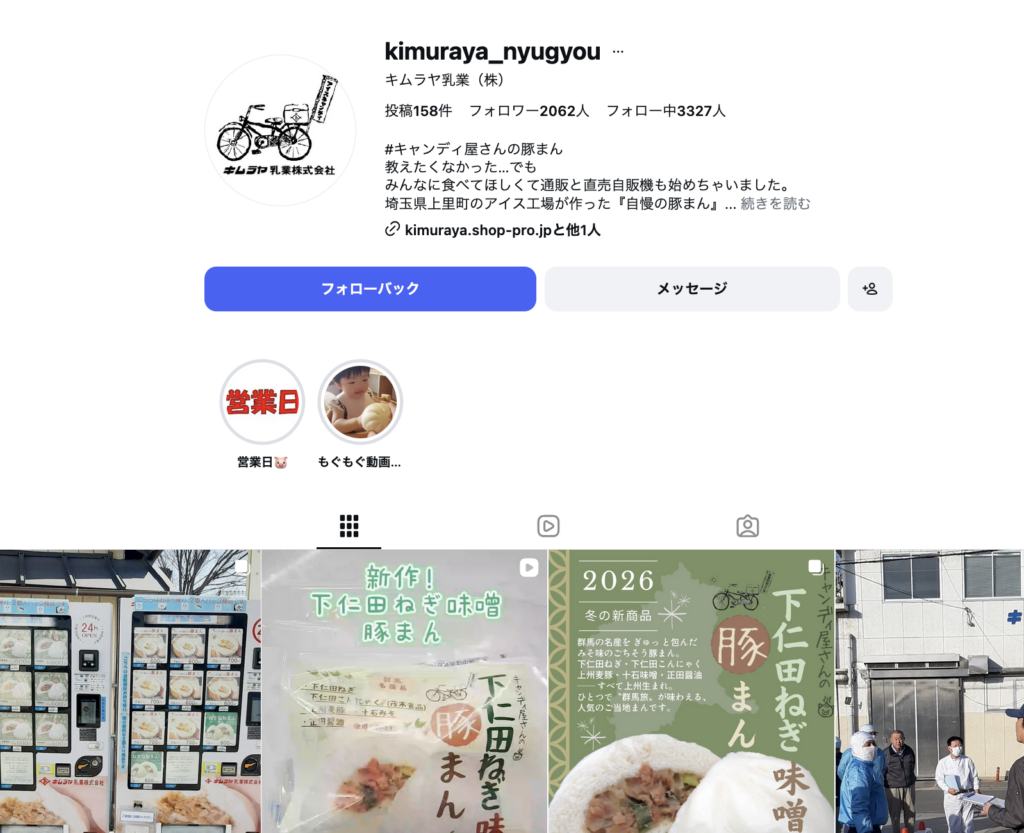This screenshot has width=1024, height=833.
Task: Open the 2026 冬の新商品 post
Action: tap(691, 690)
